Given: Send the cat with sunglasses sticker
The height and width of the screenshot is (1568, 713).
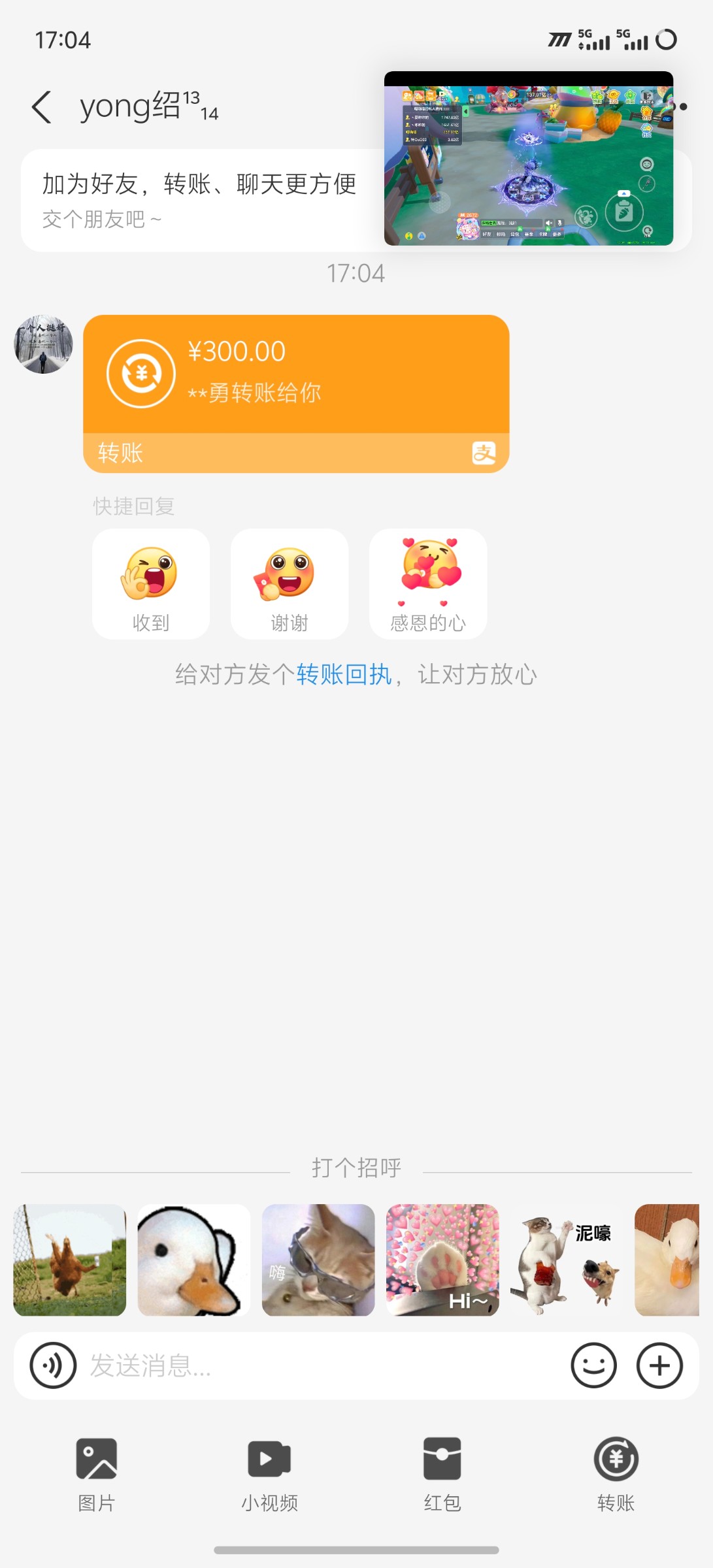Looking at the screenshot, I should click(318, 1260).
